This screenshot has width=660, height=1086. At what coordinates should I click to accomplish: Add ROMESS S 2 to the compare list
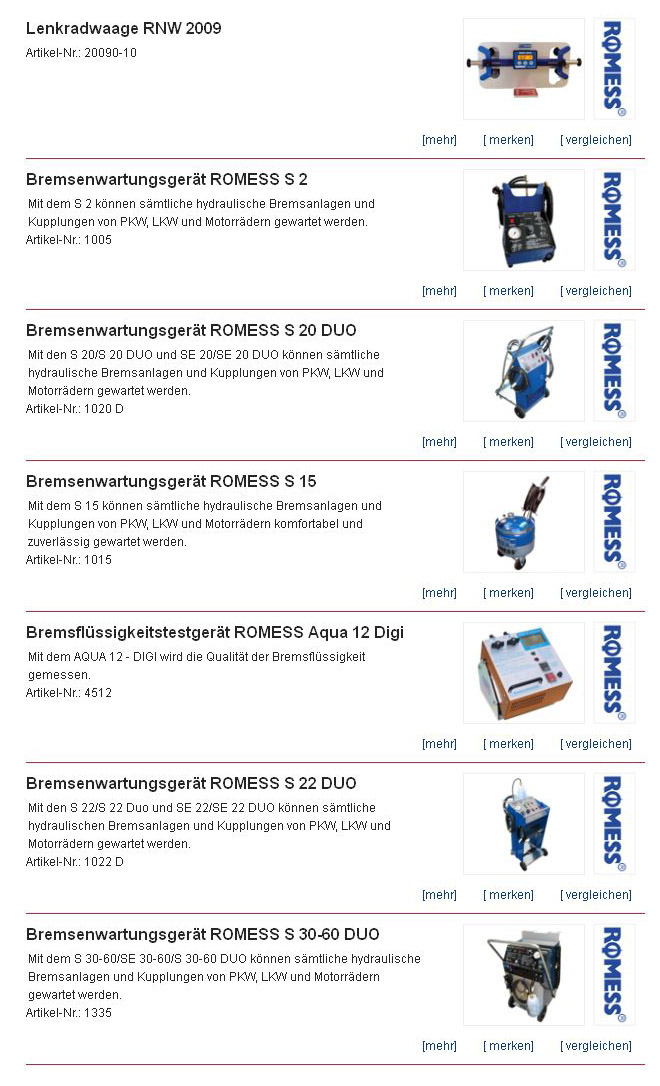(x=596, y=291)
